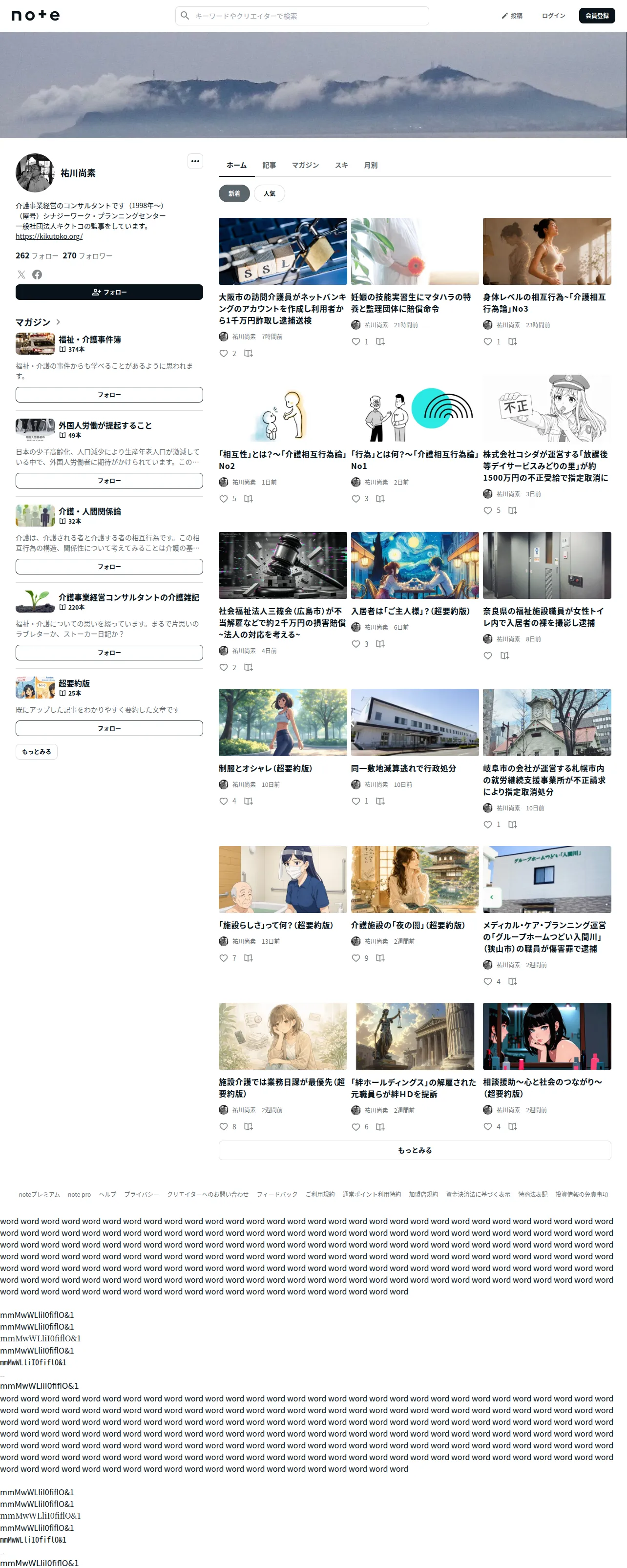Follow the 外国人労働が提起すること magazine
Viewport: 627px width, 1568px height.
point(109,481)
